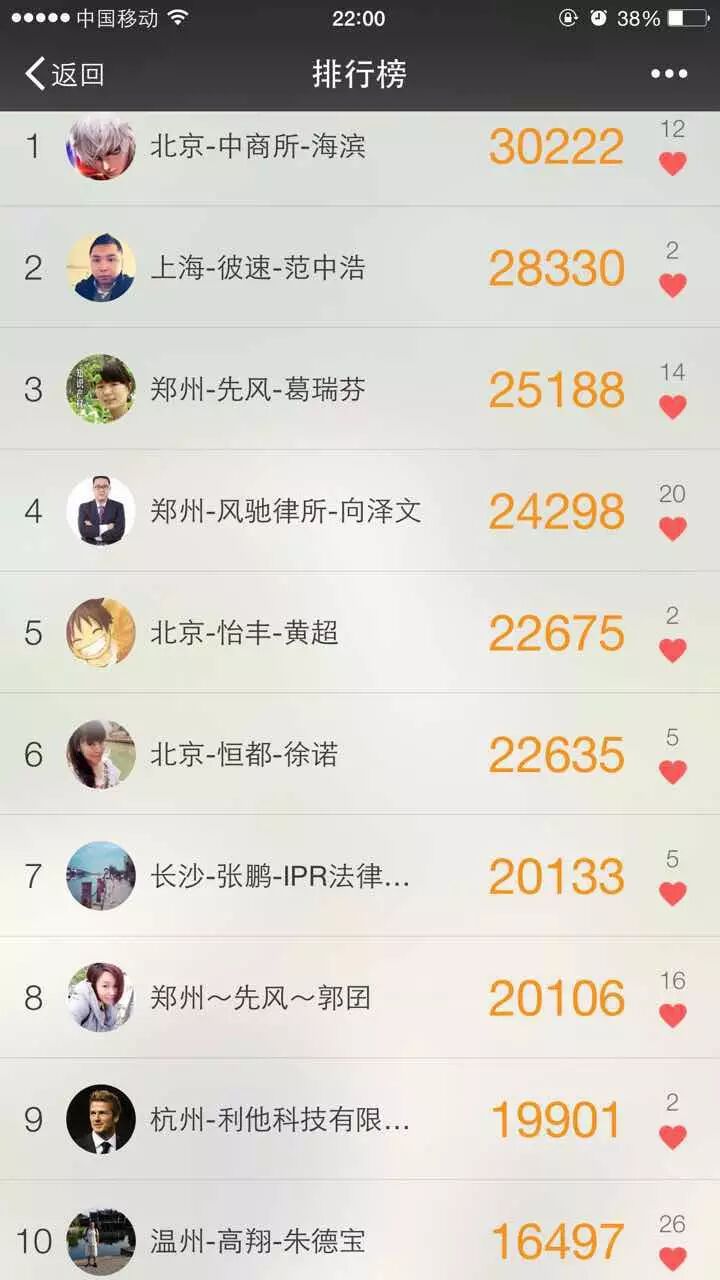This screenshot has width=720, height=1280.
Task: Like 温州-高翔-朱德宝's score
Action: 673,1258
